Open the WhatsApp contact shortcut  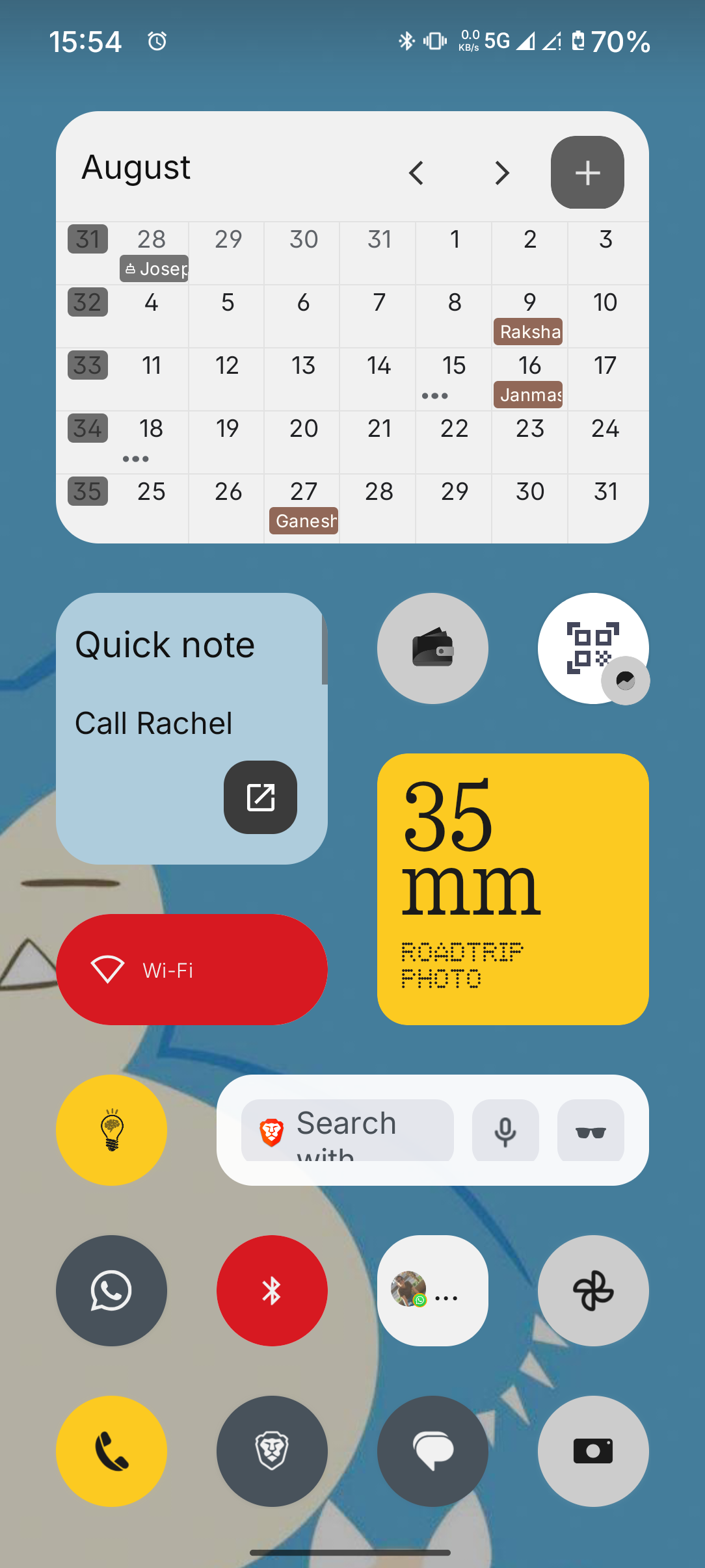[x=432, y=1290]
